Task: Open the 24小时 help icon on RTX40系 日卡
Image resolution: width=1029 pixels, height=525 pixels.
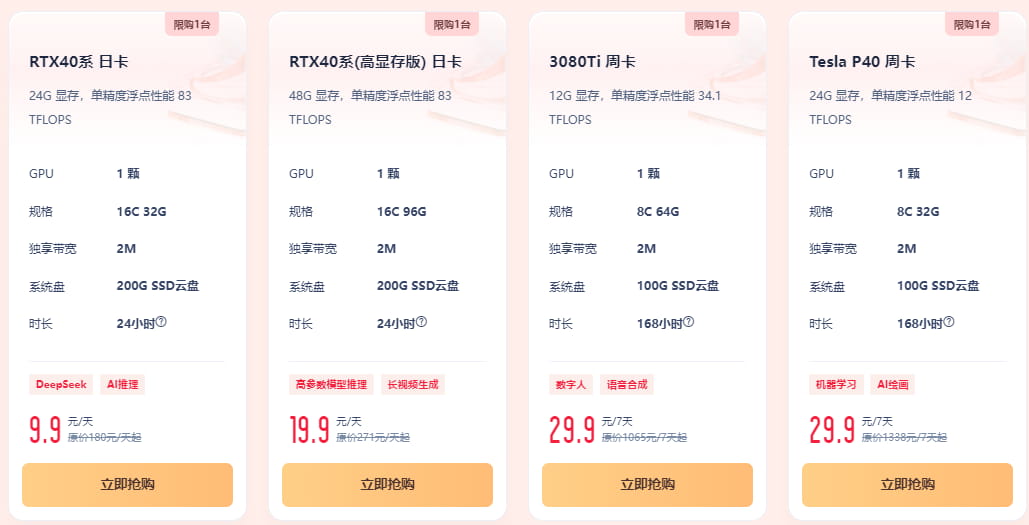Action: [161, 322]
